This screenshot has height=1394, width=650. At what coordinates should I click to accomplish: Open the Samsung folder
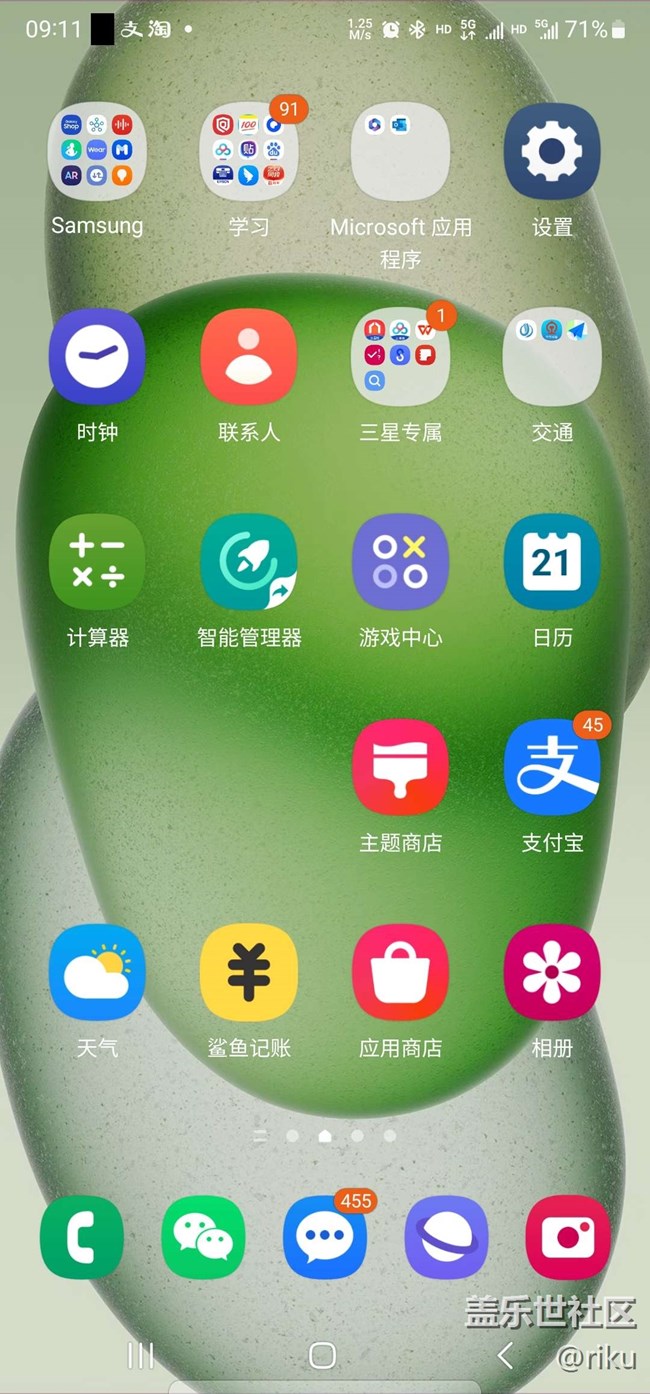tap(97, 152)
